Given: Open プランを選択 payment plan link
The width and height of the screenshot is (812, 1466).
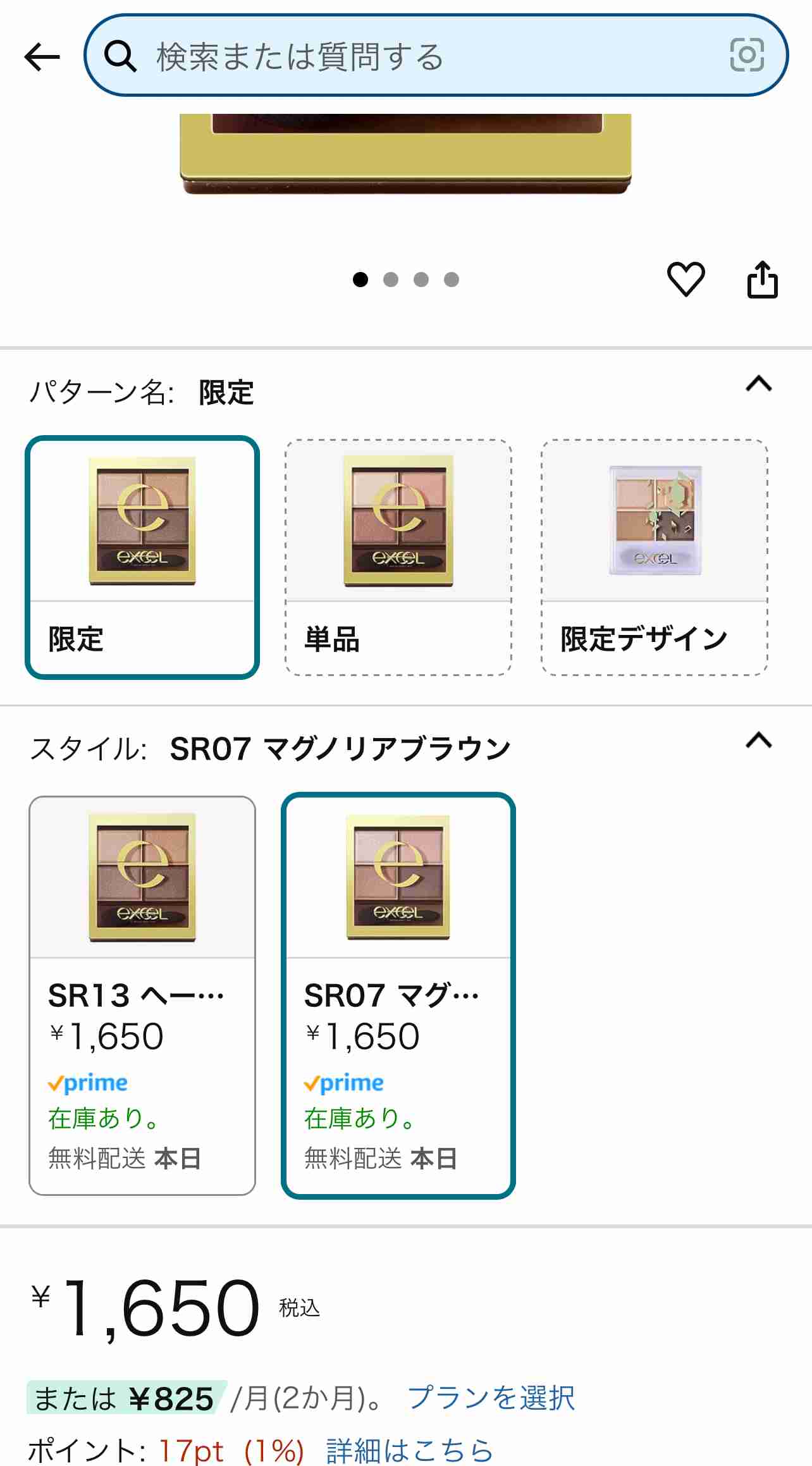Looking at the screenshot, I should (x=494, y=1398).
